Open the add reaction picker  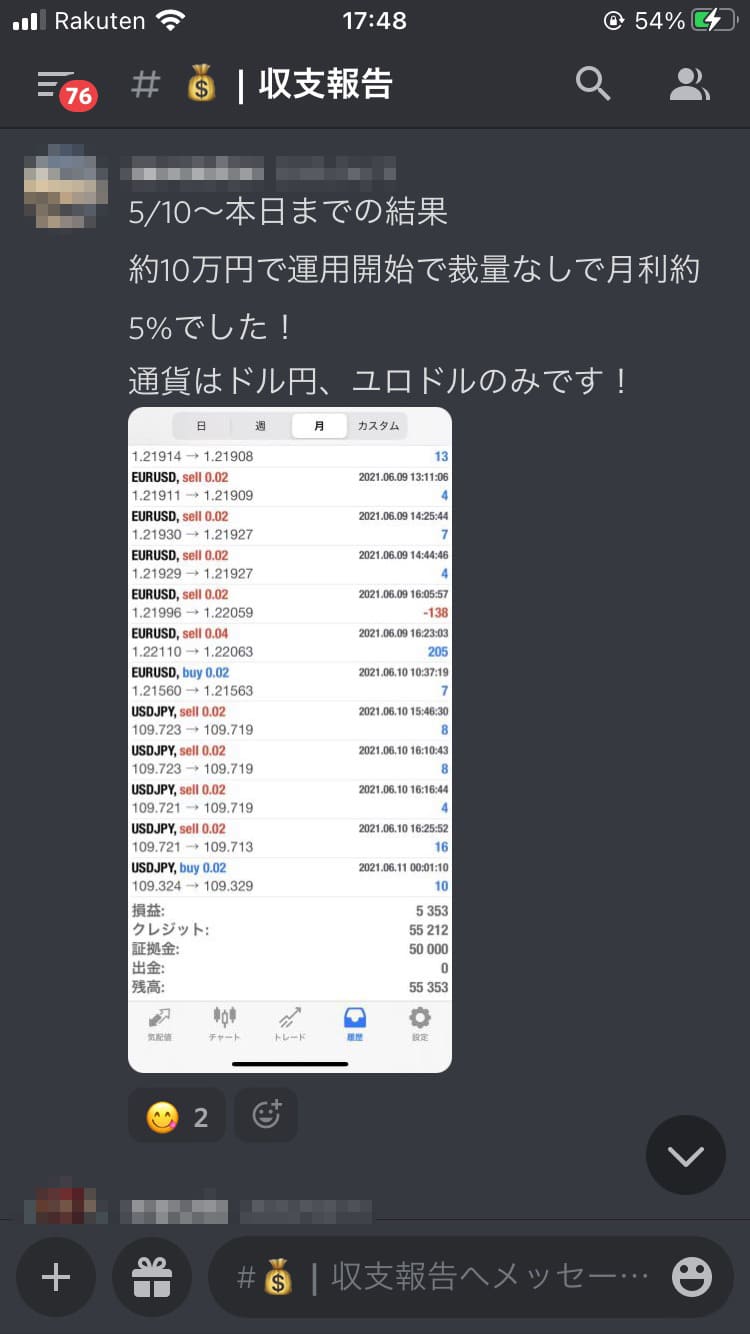tap(266, 1116)
